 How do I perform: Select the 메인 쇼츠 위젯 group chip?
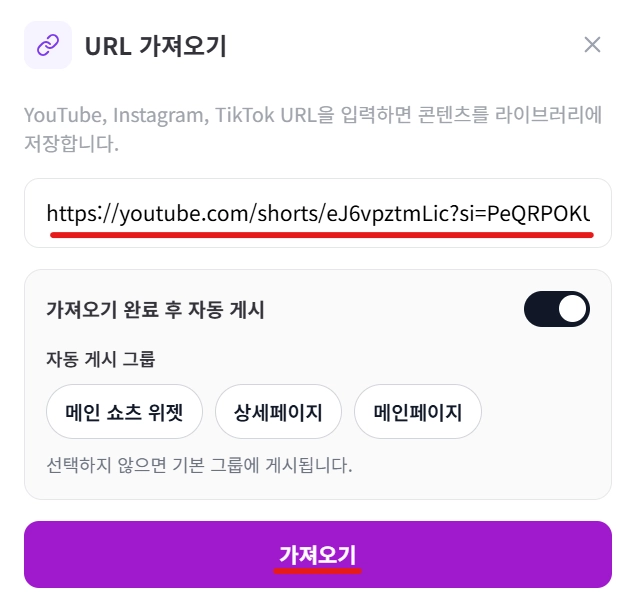[x=124, y=411]
